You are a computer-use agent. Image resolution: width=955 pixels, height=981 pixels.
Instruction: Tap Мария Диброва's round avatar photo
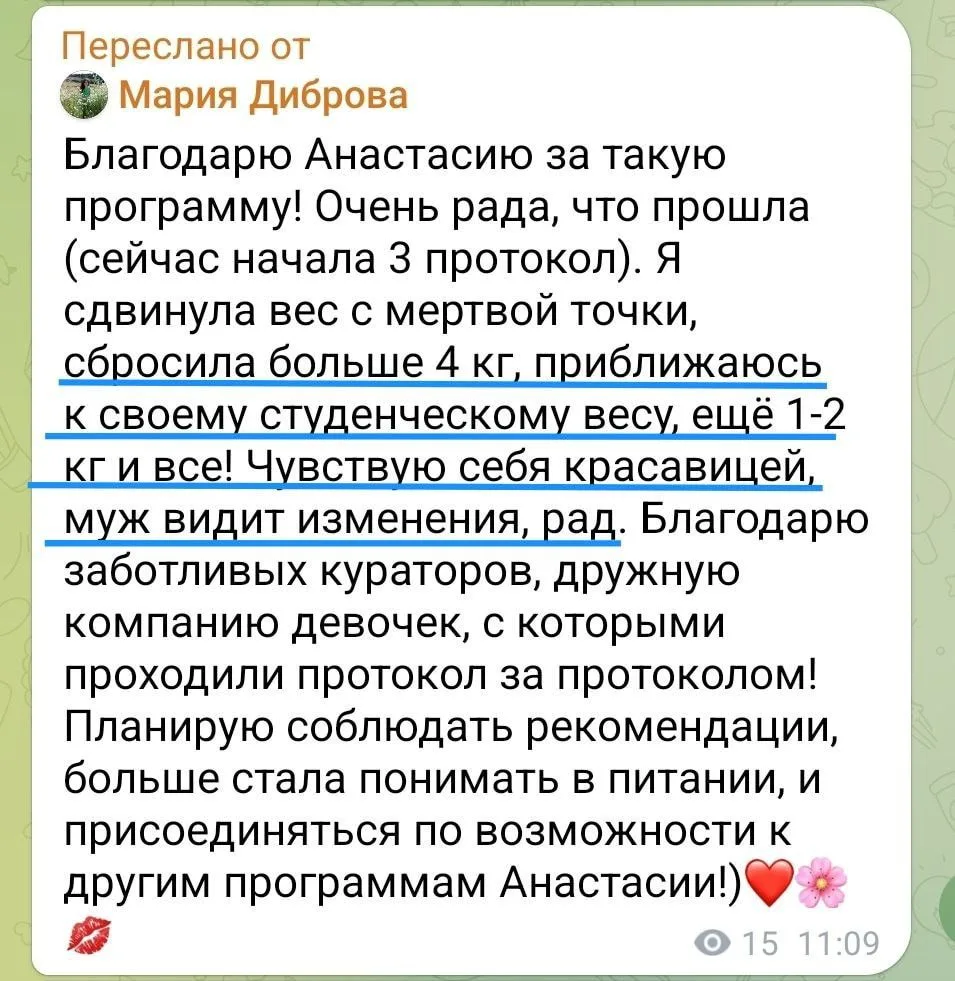click(x=84, y=95)
